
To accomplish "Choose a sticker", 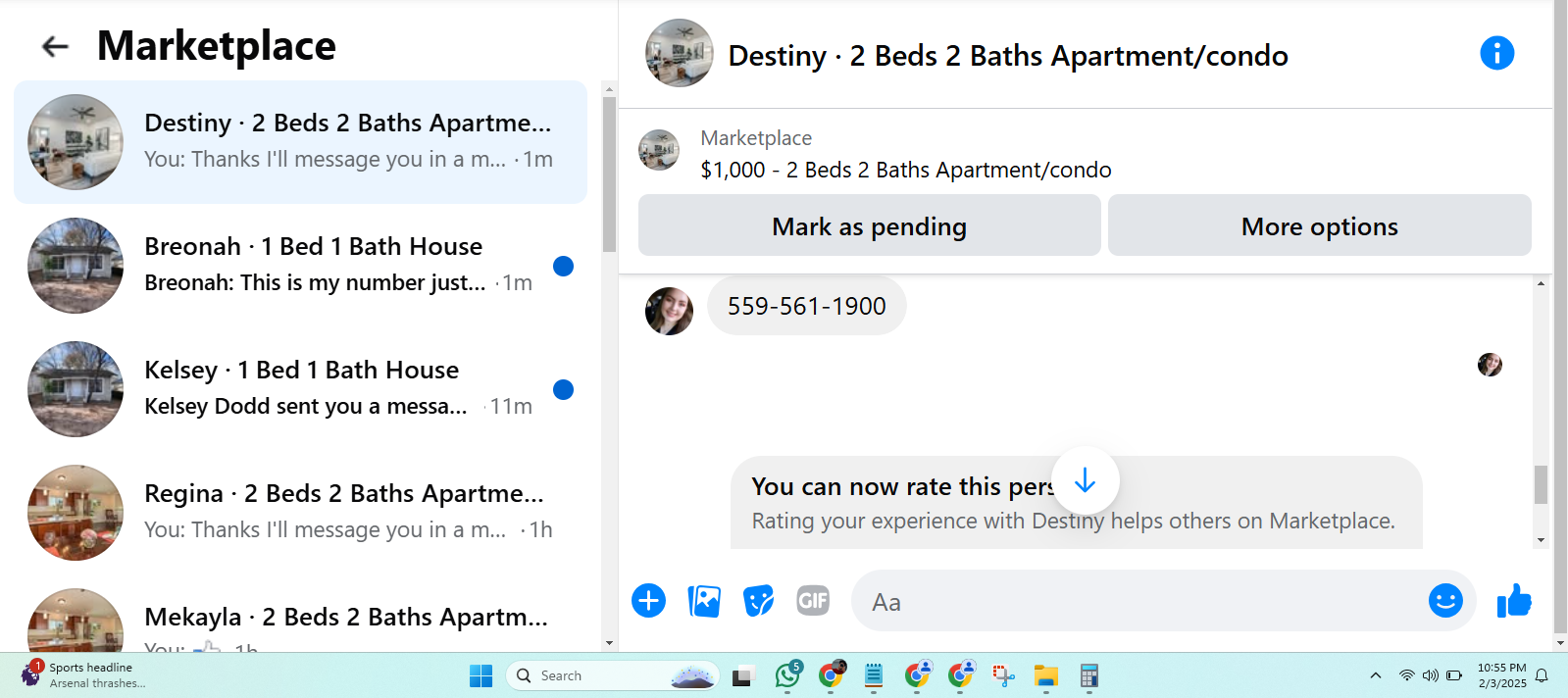I will (758, 600).
